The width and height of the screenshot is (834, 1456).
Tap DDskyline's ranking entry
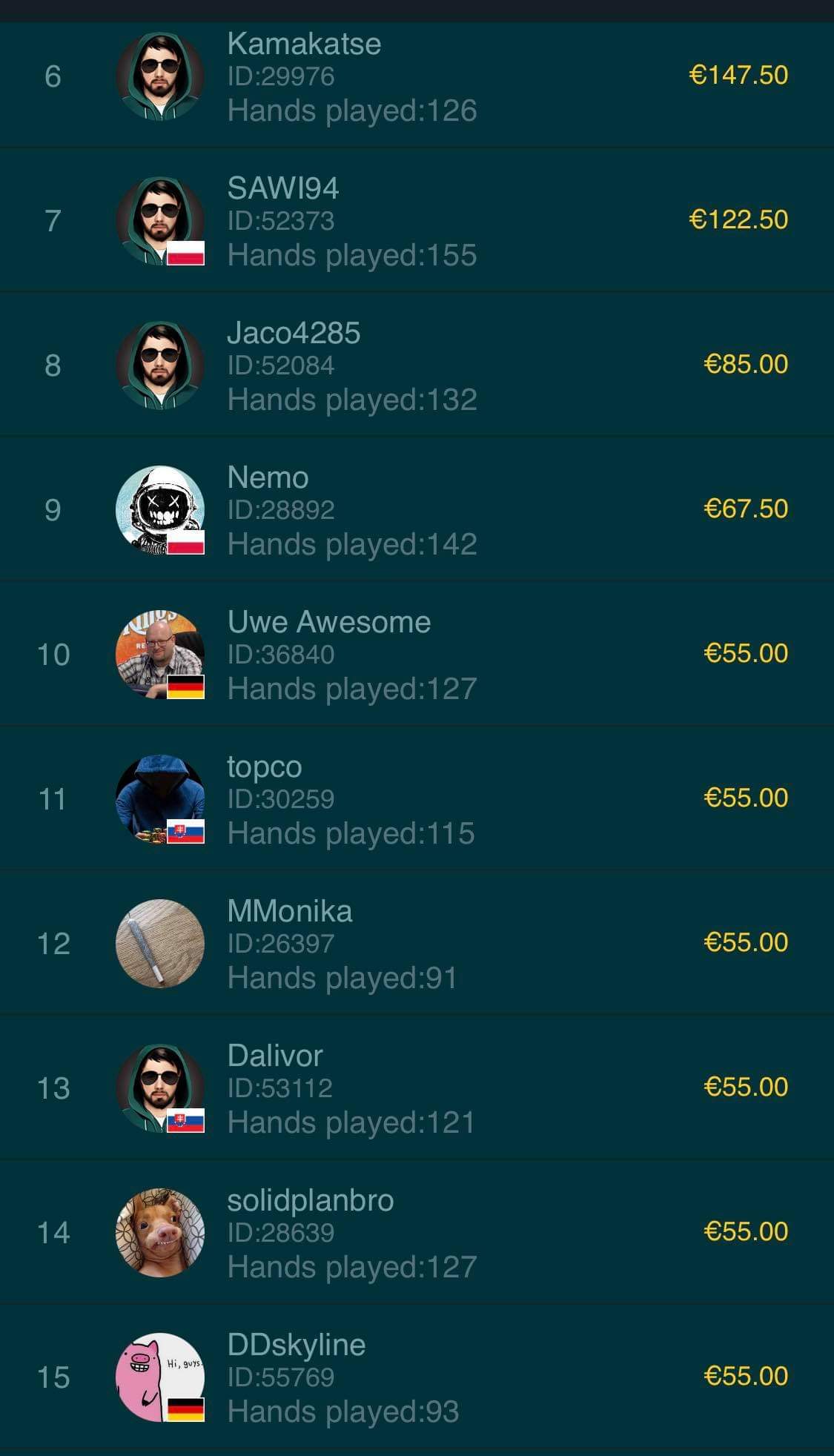(x=417, y=1377)
